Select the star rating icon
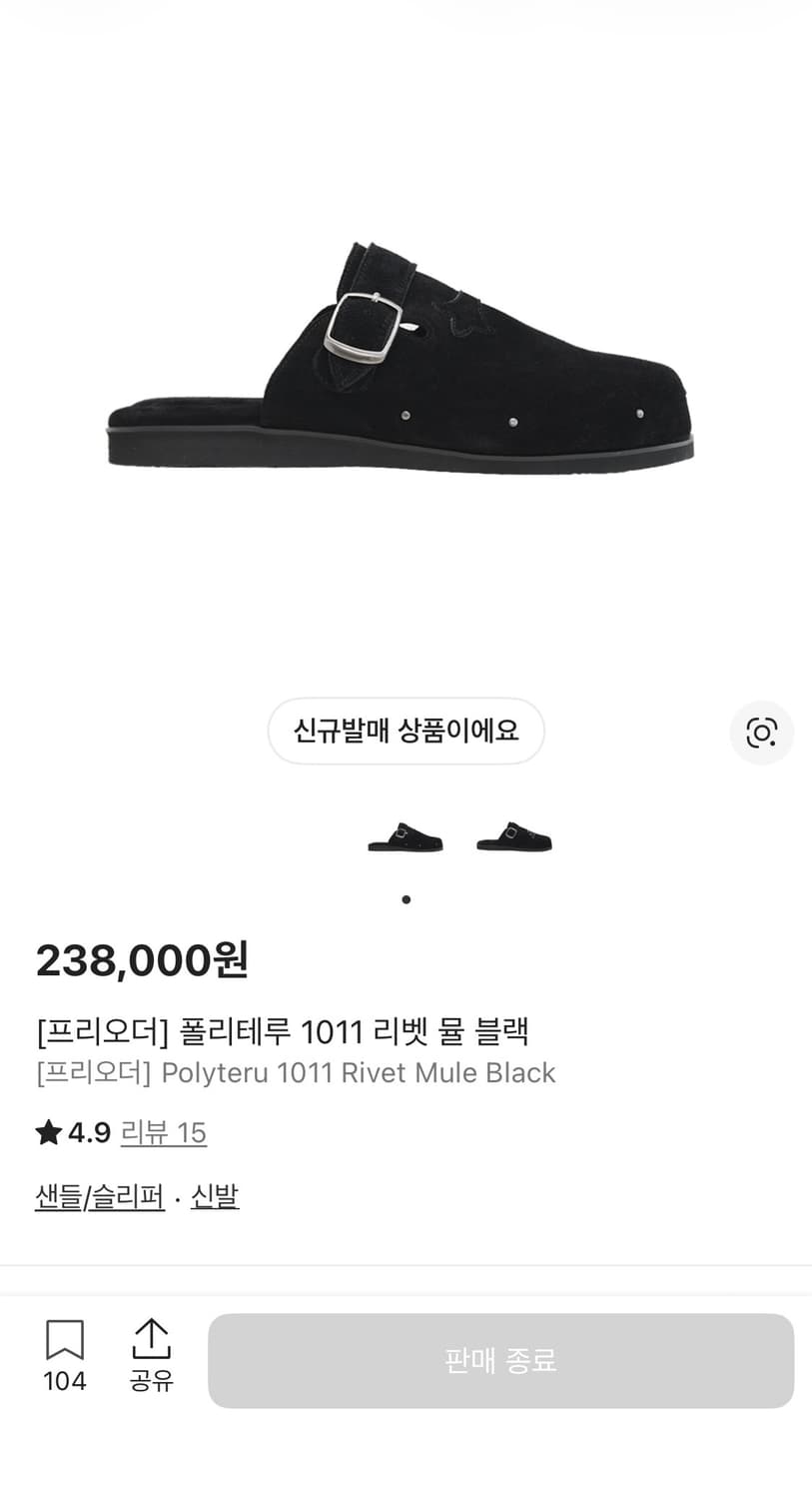 click(x=47, y=1132)
